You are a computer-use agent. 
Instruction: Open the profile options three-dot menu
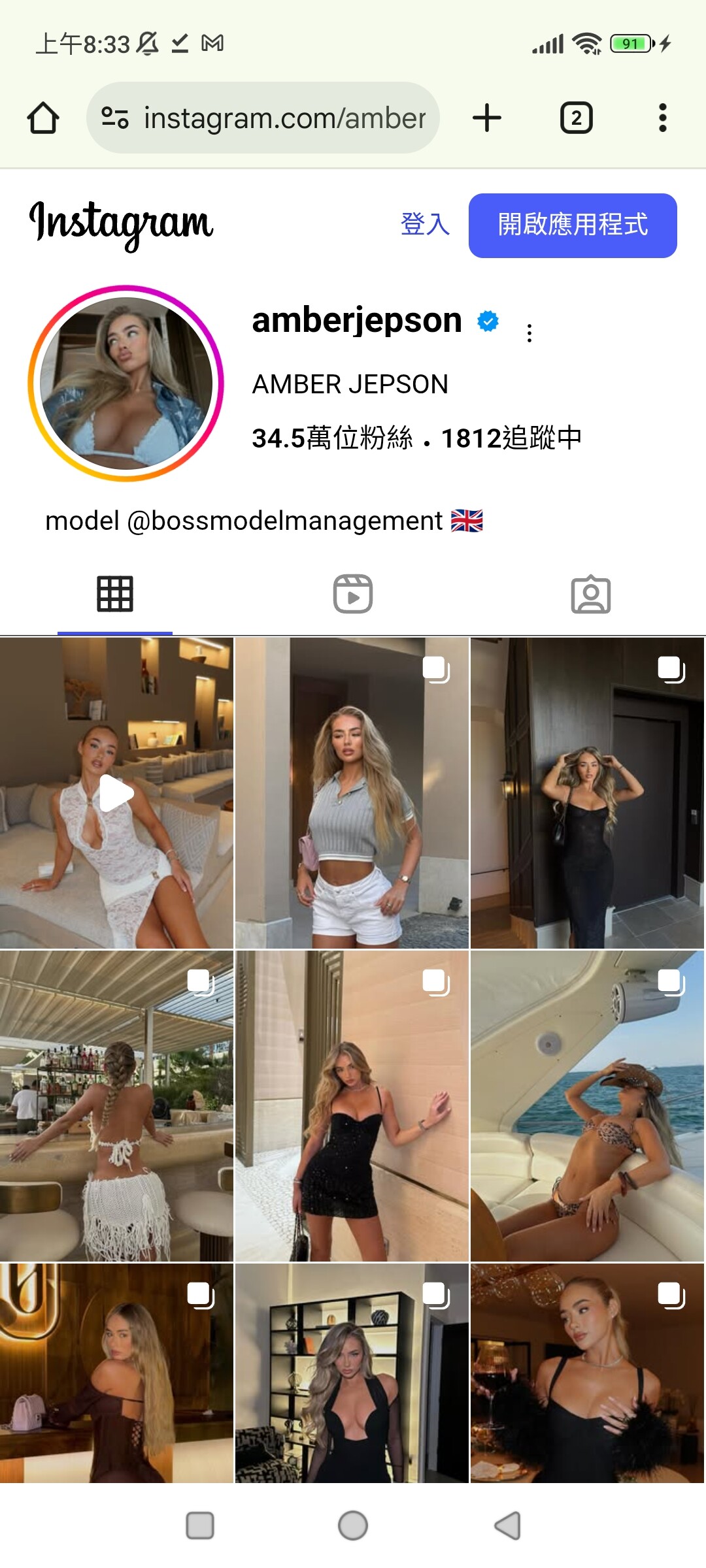pyautogui.click(x=529, y=333)
